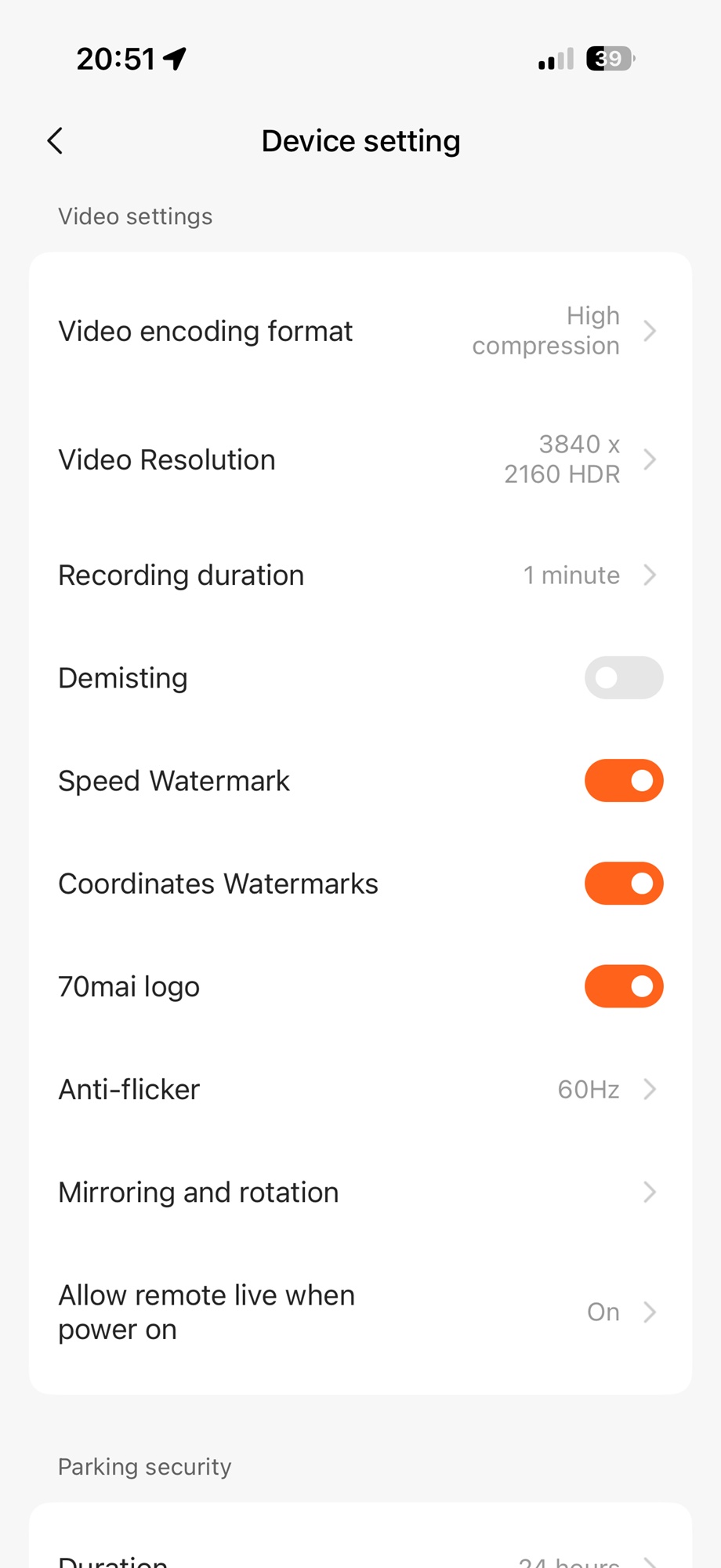Open Allow remote live when power on
This screenshot has width=721, height=1568.
click(x=360, y=1312)
